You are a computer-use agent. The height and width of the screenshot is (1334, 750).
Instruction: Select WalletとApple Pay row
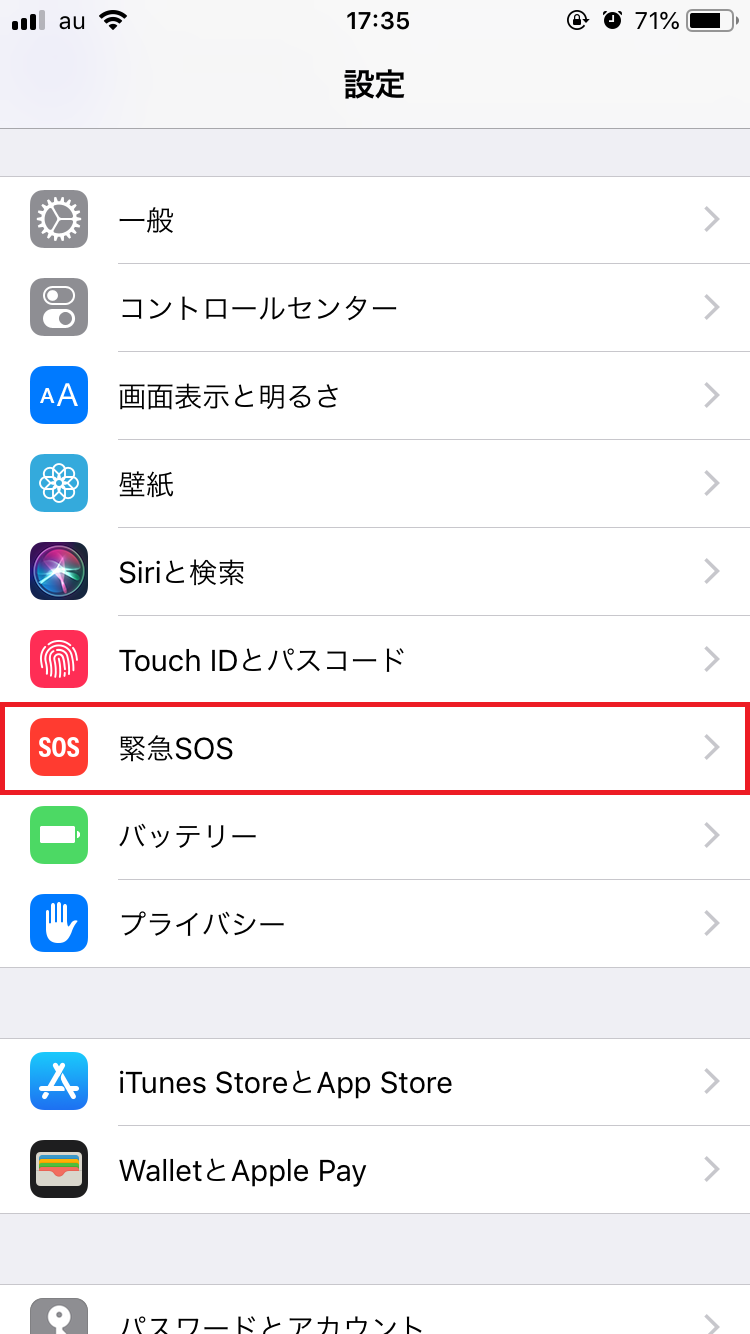(x=375, y=1170)
